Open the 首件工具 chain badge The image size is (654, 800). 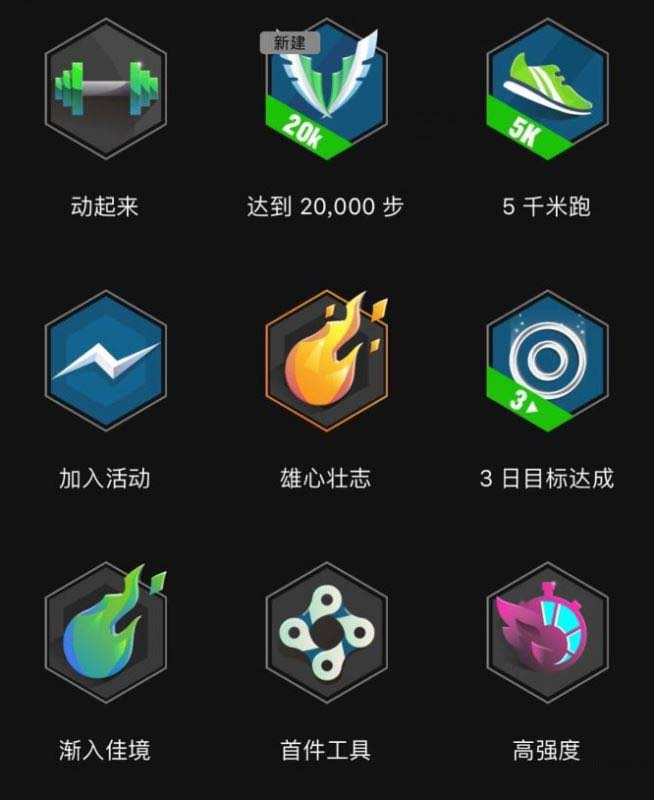pos(326,632)
